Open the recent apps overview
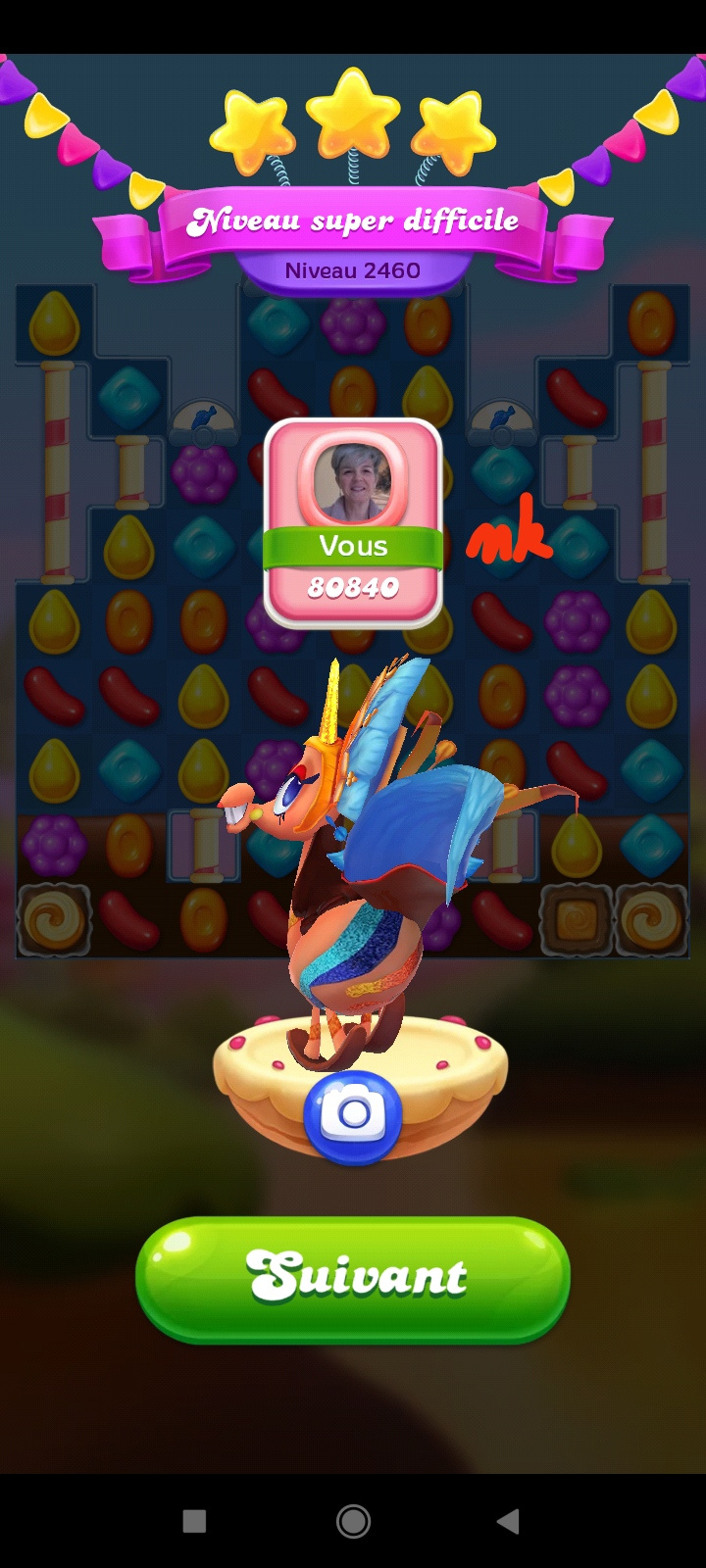The height and width of the screenshot is (1568, 706). pyautogui.click(x=194, y=1521)
